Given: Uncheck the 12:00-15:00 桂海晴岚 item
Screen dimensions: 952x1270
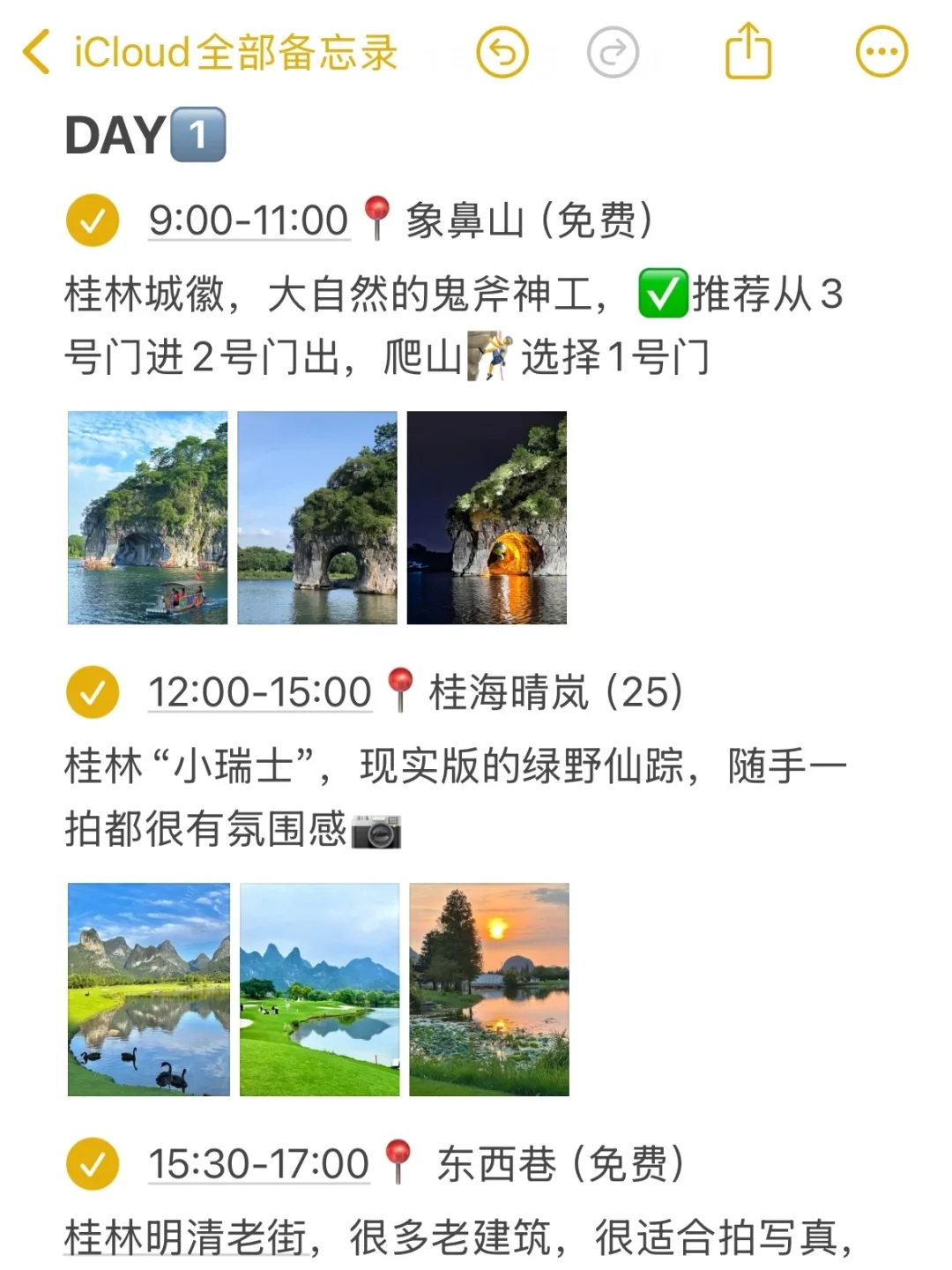Looking at the screenshot, I should point(93,692).
